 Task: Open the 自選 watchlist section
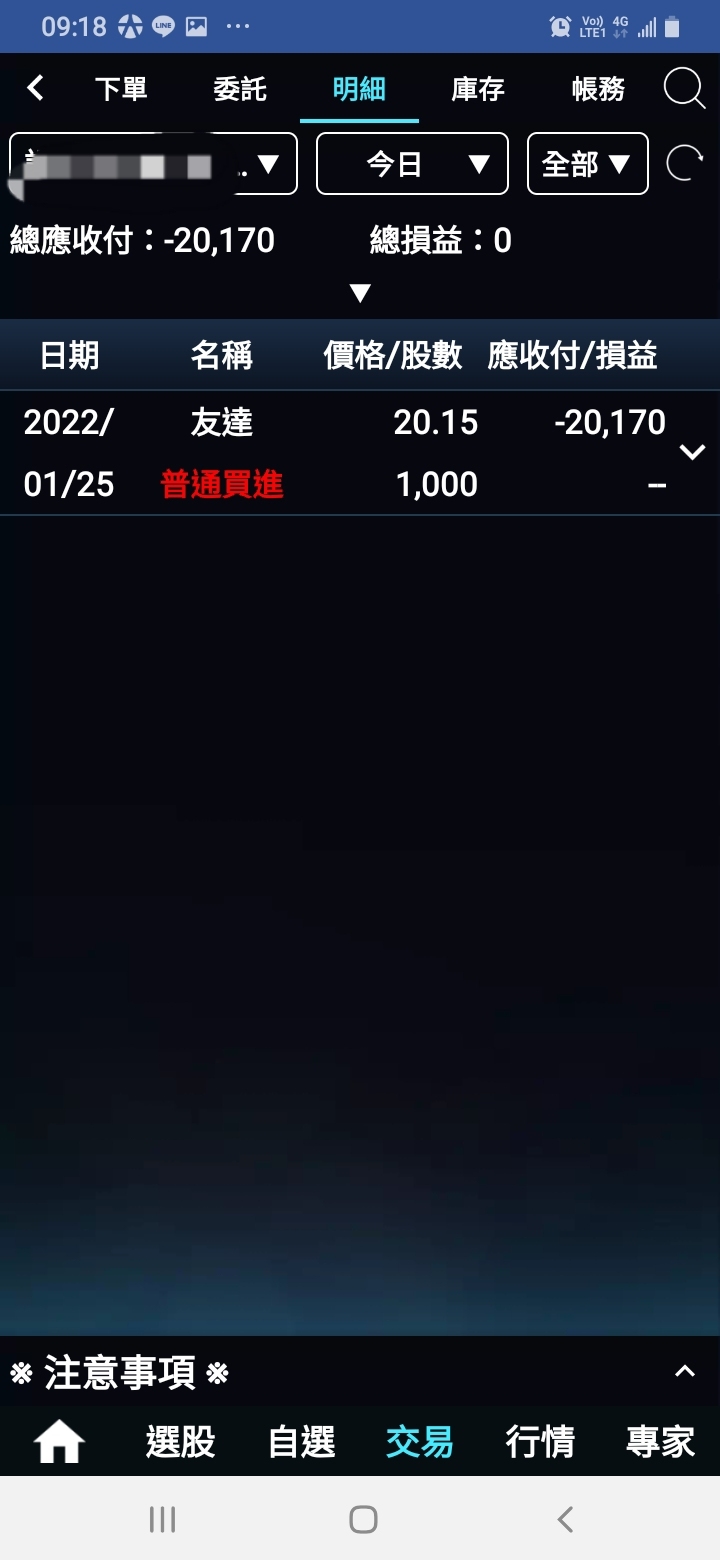coord(301,1442)
